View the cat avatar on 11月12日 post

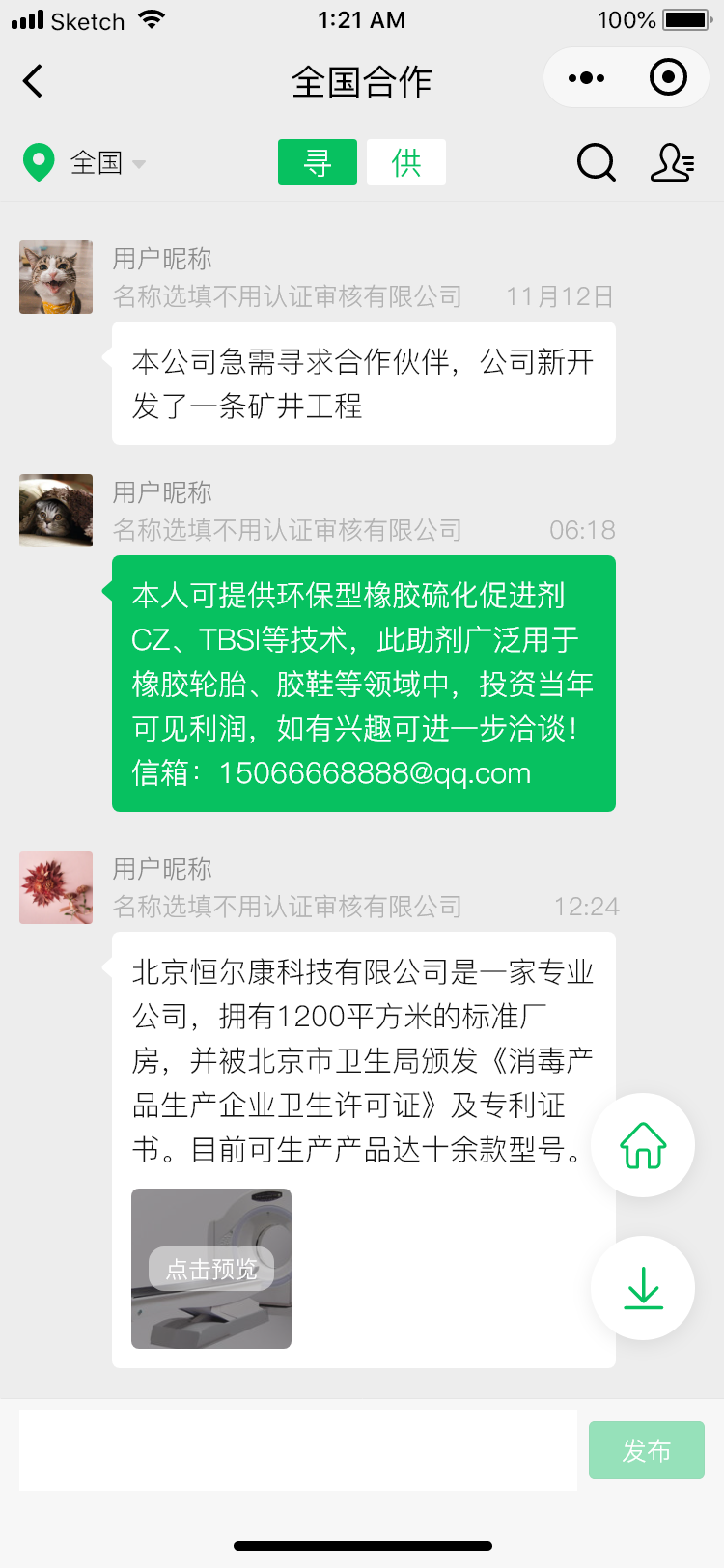(x=56, y=277)
